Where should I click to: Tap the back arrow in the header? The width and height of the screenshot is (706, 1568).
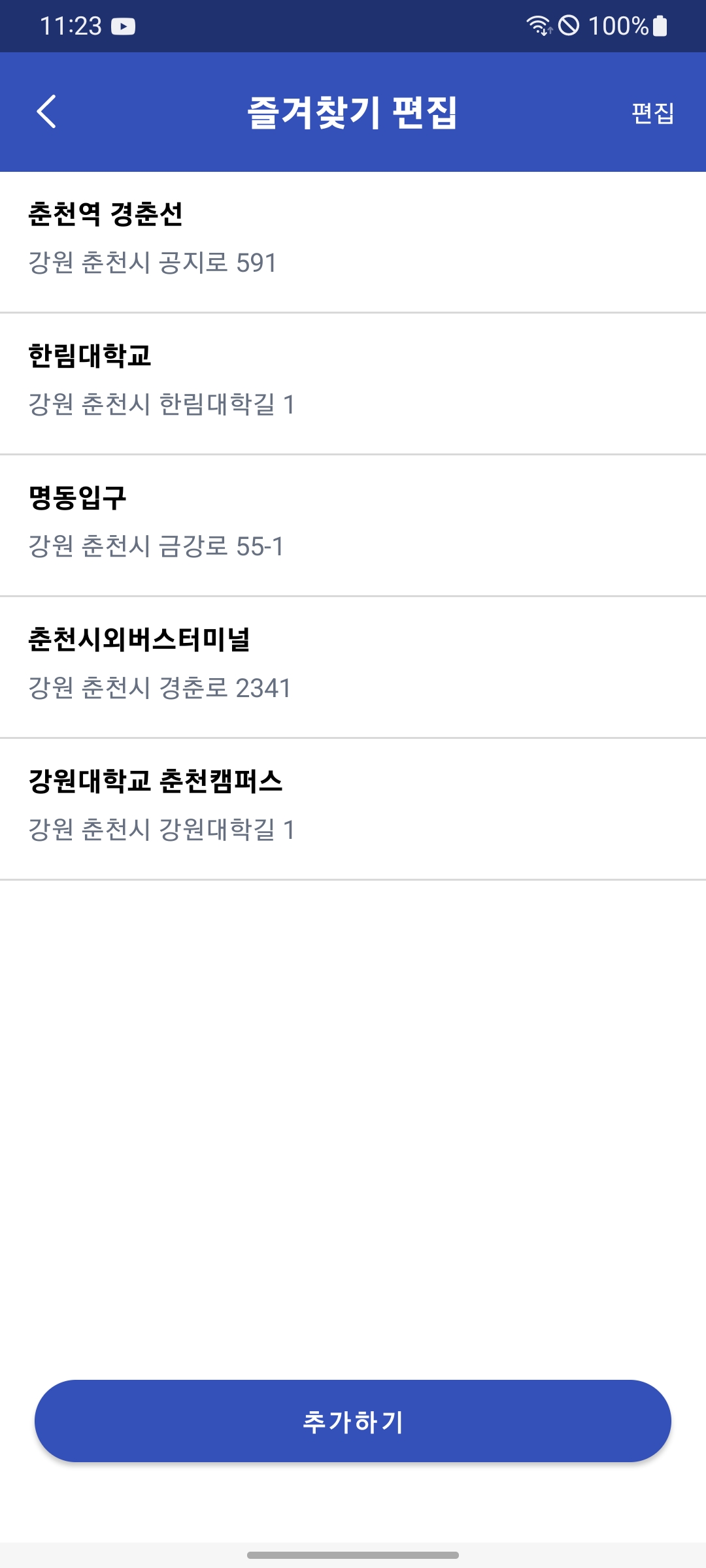47,112
